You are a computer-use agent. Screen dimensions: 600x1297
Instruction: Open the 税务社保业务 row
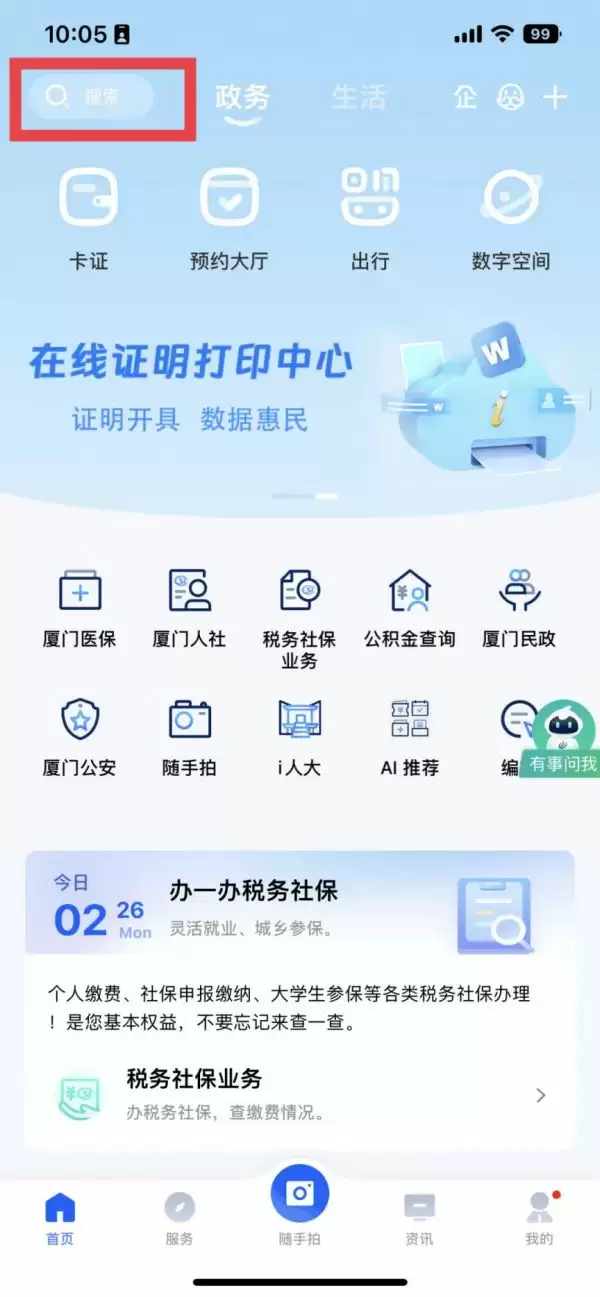point(300,1094)
